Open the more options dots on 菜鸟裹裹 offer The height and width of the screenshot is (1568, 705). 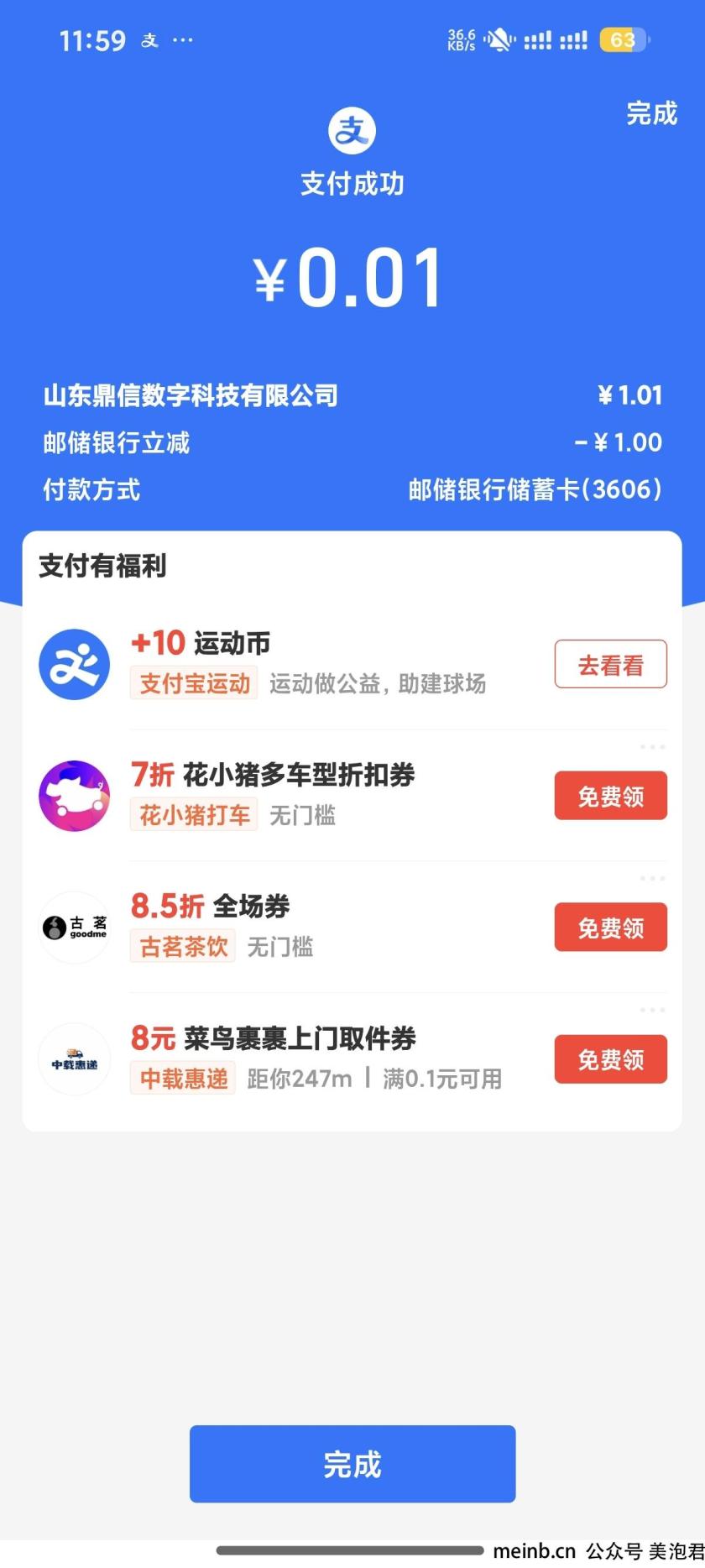652,1010
